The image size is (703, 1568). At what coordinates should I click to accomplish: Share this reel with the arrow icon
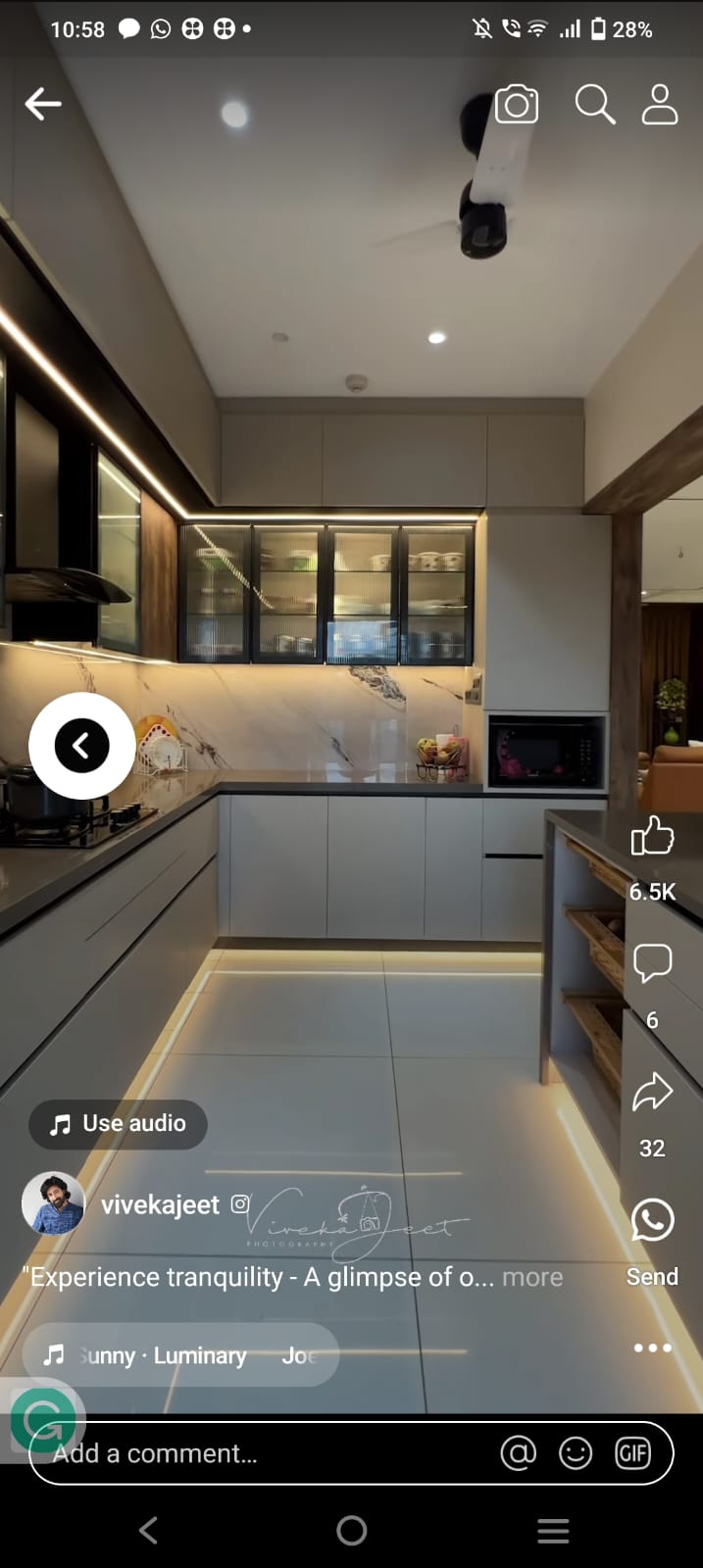(x=652, y=1093)
